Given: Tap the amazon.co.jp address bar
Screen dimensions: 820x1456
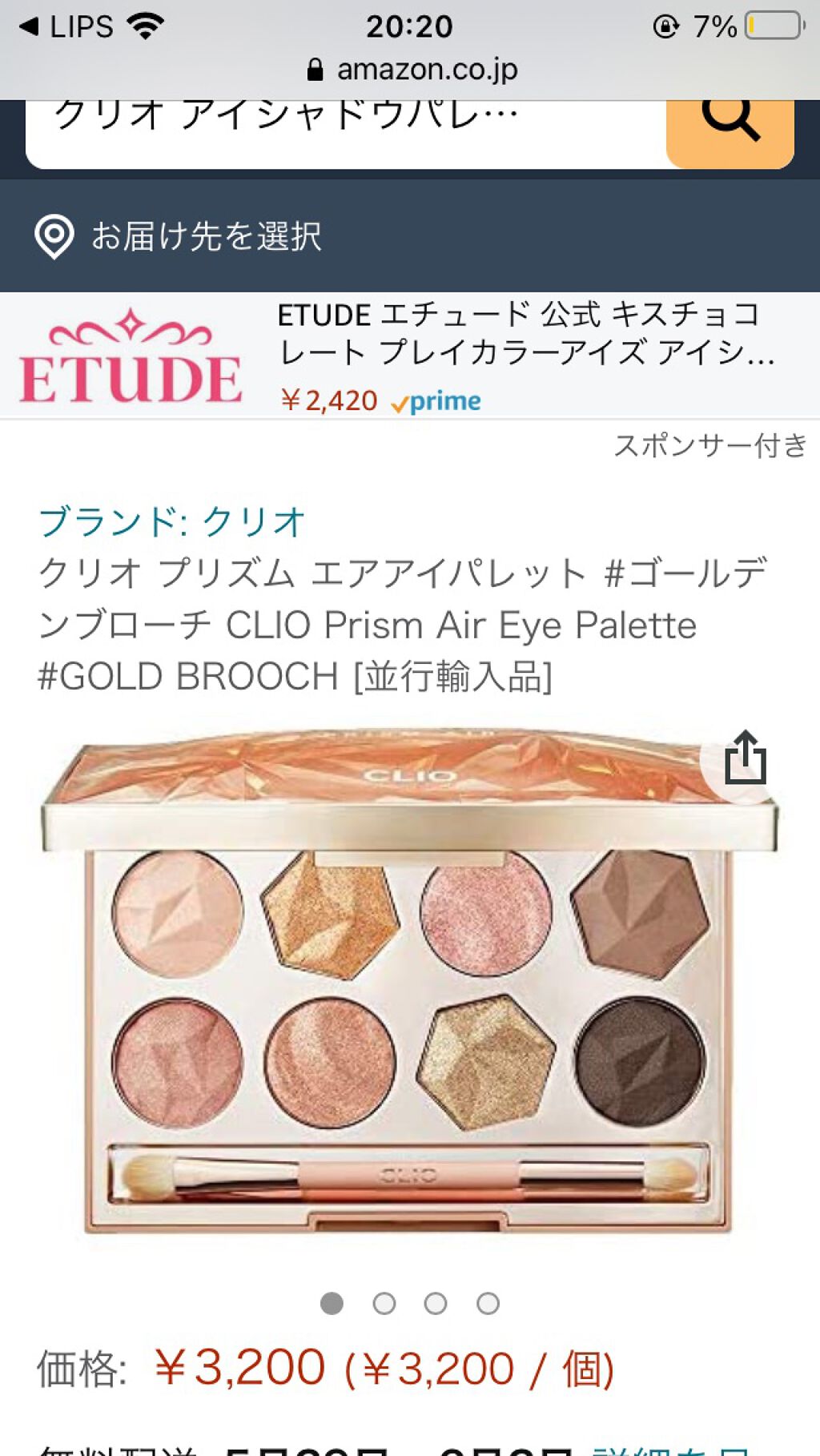Looking at the screenshot, I should [412, 70].
